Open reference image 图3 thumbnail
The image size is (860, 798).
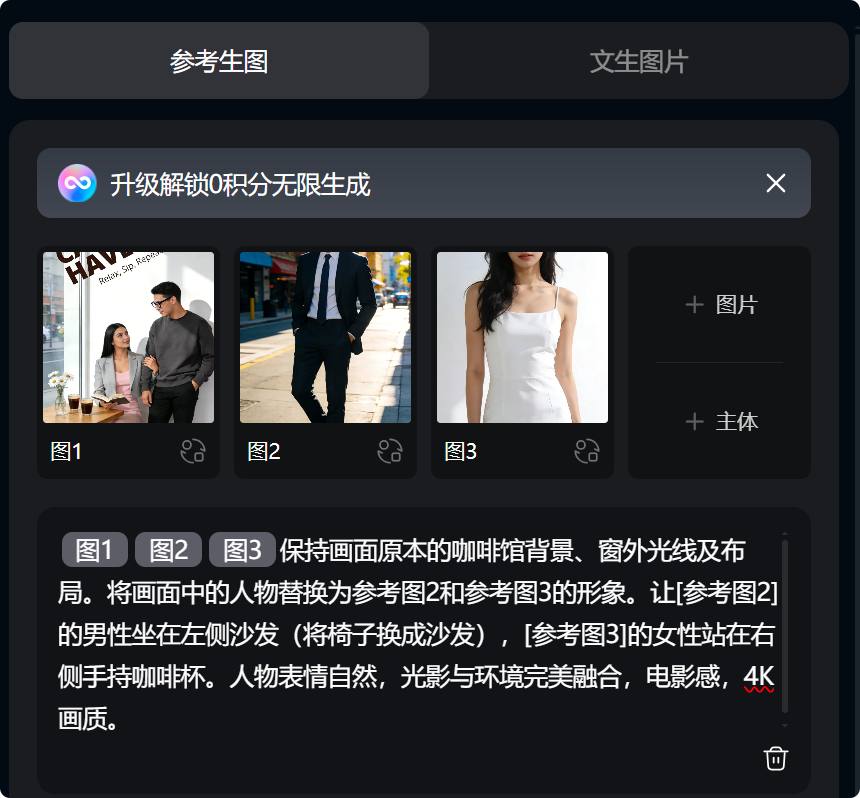522,337
